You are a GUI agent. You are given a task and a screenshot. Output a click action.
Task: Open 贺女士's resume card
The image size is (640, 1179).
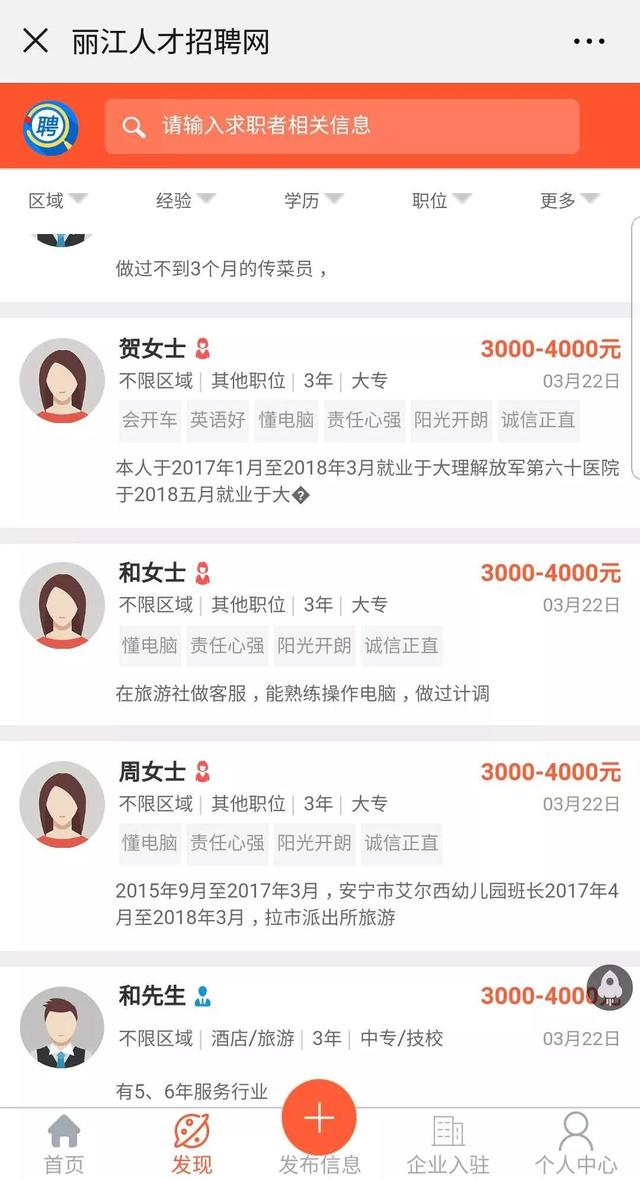coord(320,423)
